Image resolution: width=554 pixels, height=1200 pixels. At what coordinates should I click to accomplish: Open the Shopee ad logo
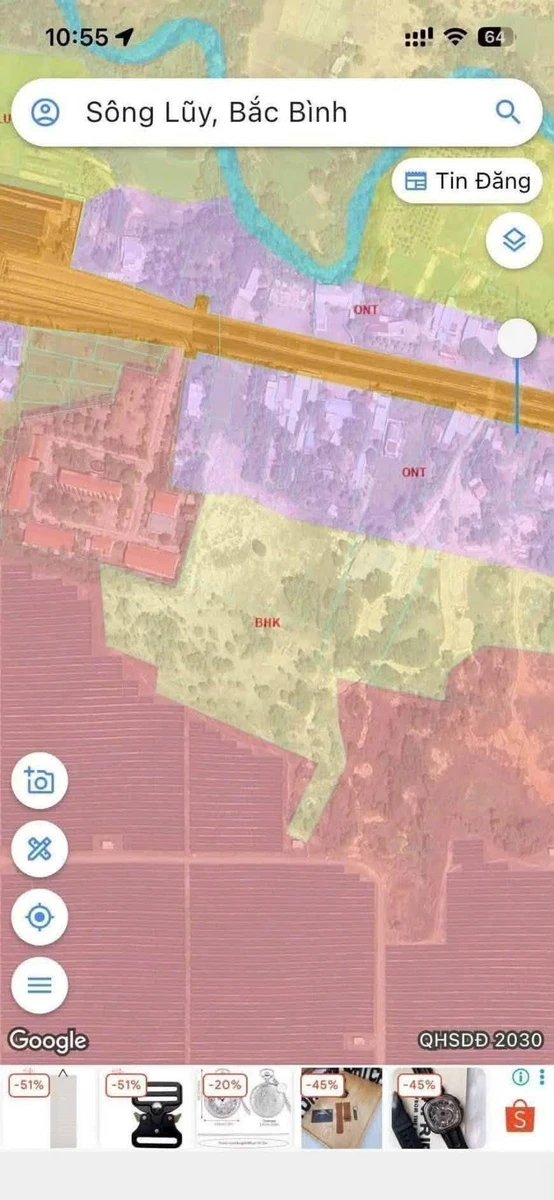click(x=520, y=1117)
